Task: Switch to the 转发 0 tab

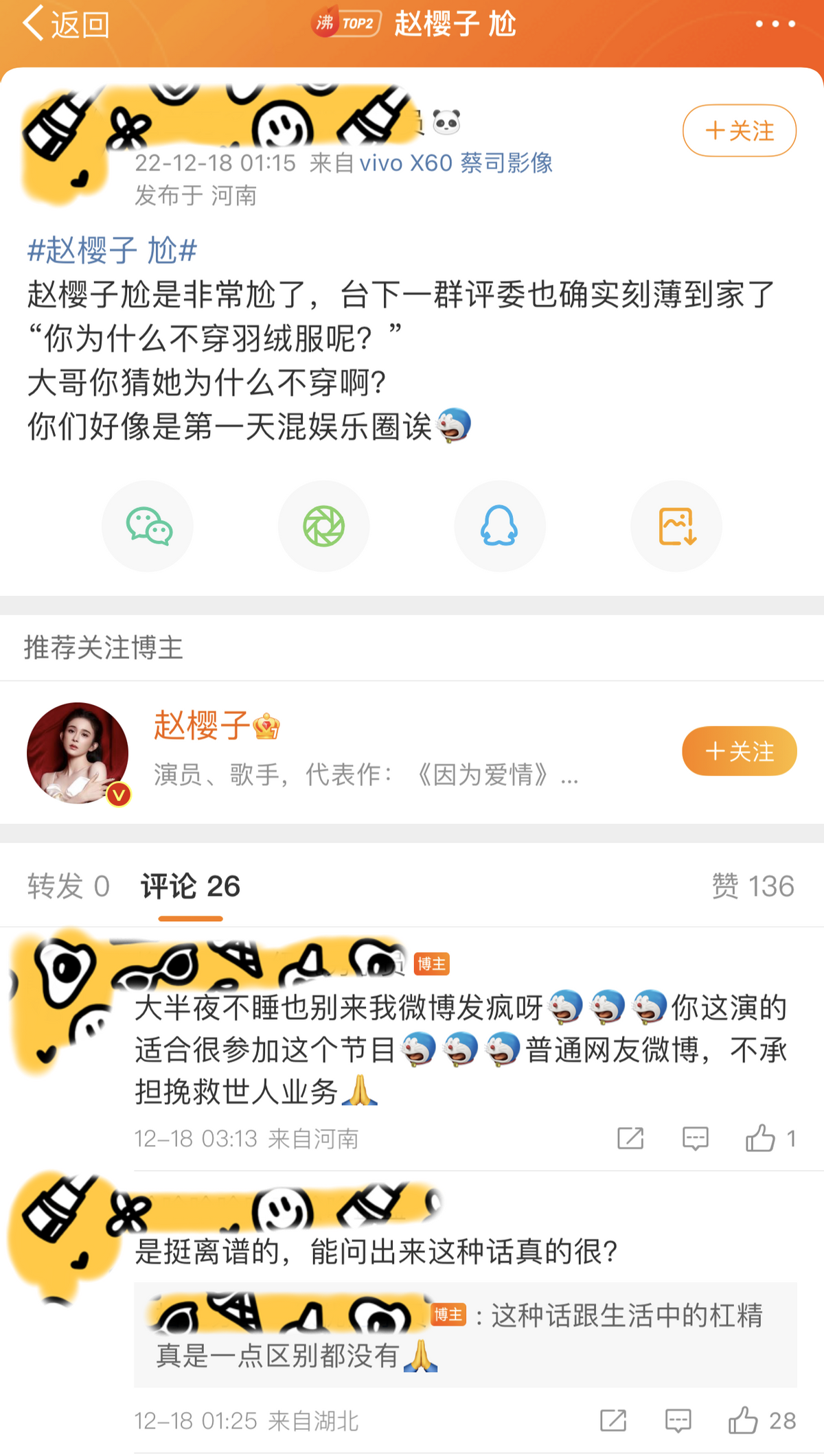Action: pyautogui.click(x=68, y=886)
